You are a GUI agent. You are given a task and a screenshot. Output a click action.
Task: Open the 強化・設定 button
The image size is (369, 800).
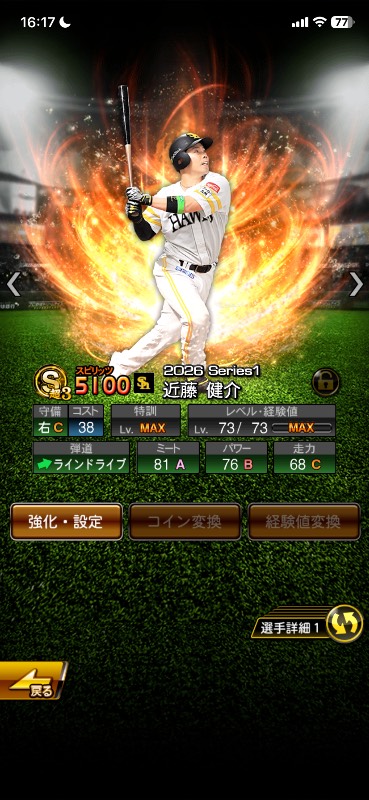point(66,521)
